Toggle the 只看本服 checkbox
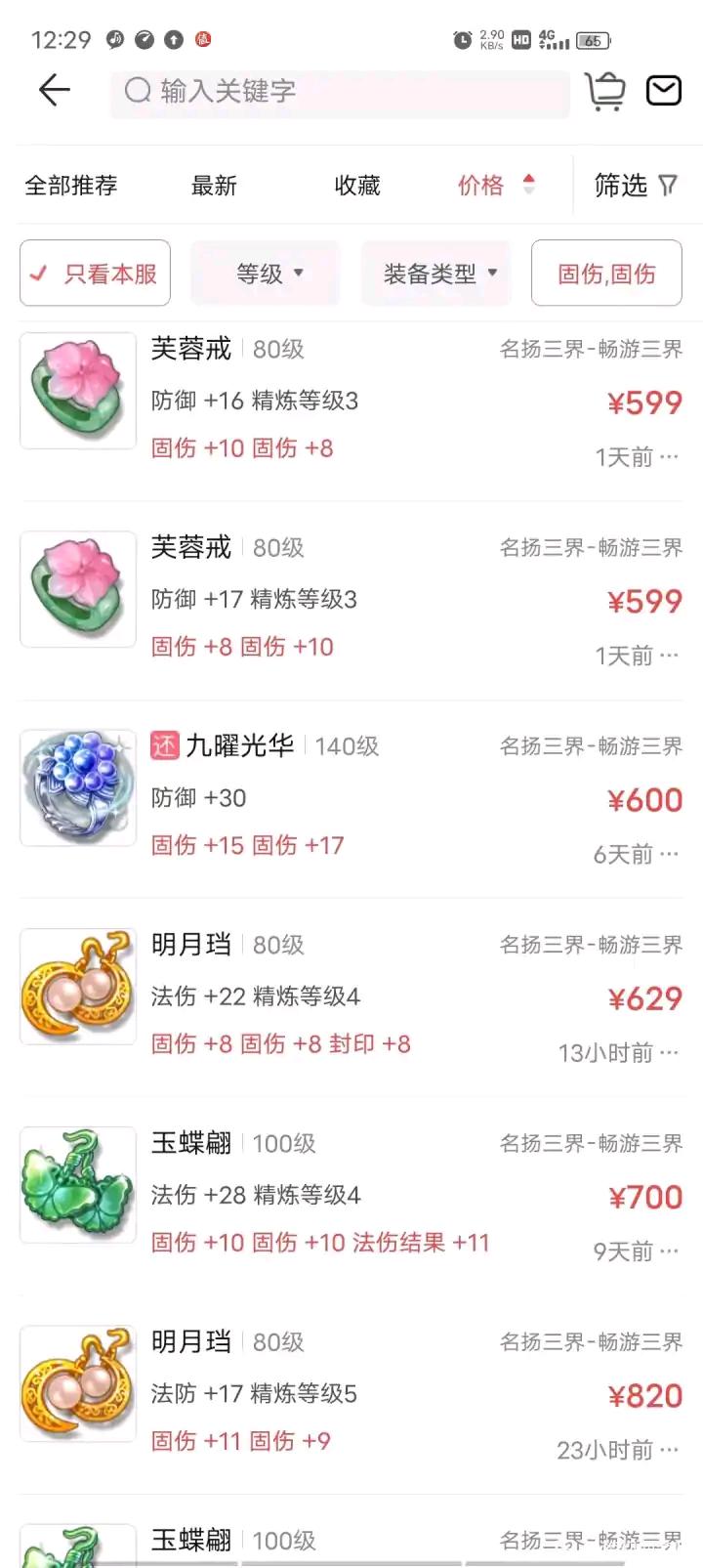 (95, 274)
